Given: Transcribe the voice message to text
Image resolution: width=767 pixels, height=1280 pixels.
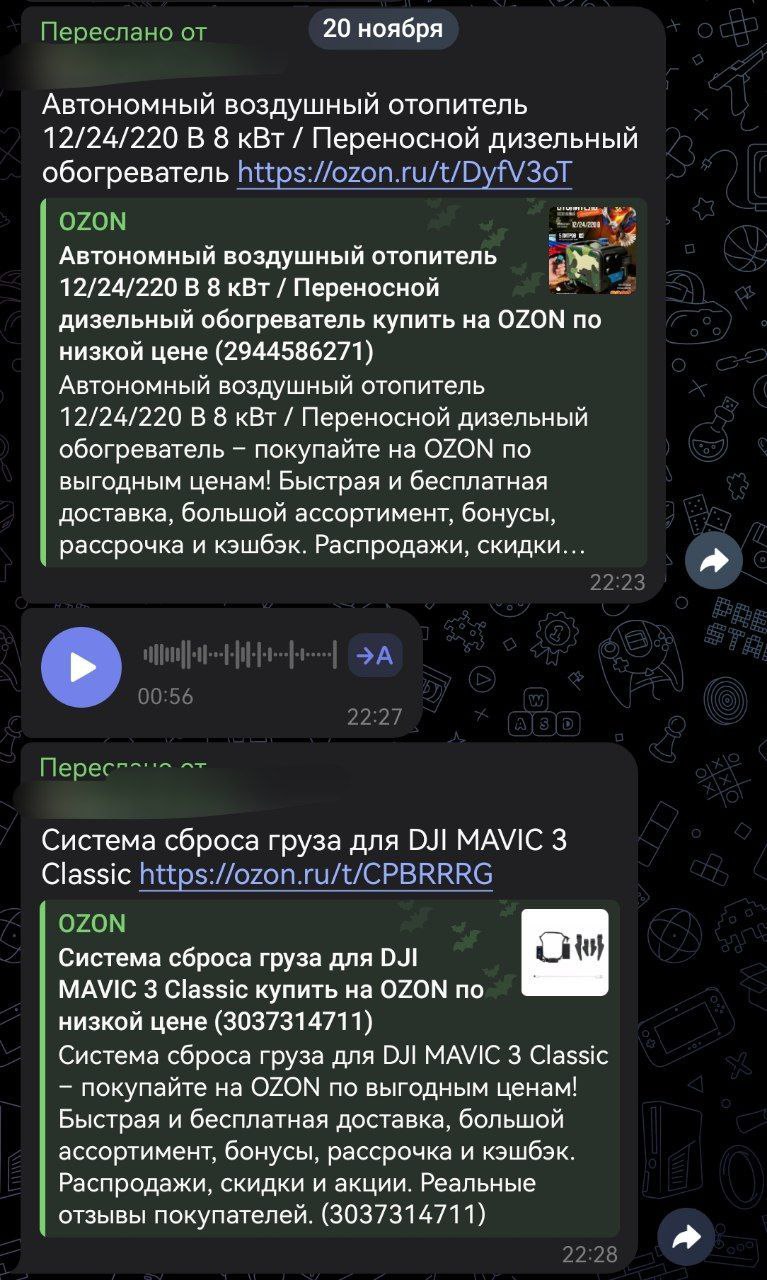Looking at the screenshot, I should click(x=375, y=656).
